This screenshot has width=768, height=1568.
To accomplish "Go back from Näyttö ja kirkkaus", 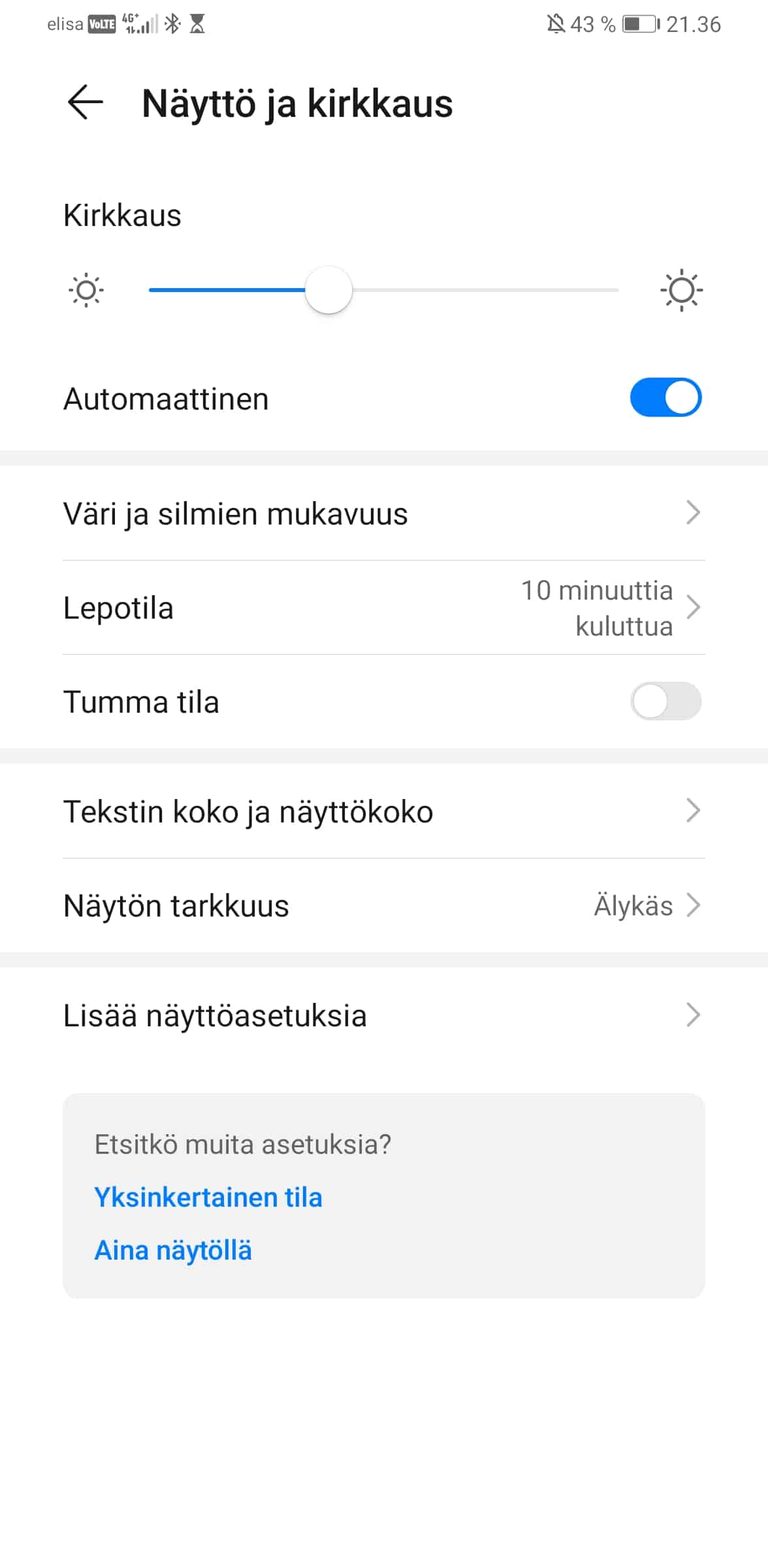I will [x=86, y=103].
